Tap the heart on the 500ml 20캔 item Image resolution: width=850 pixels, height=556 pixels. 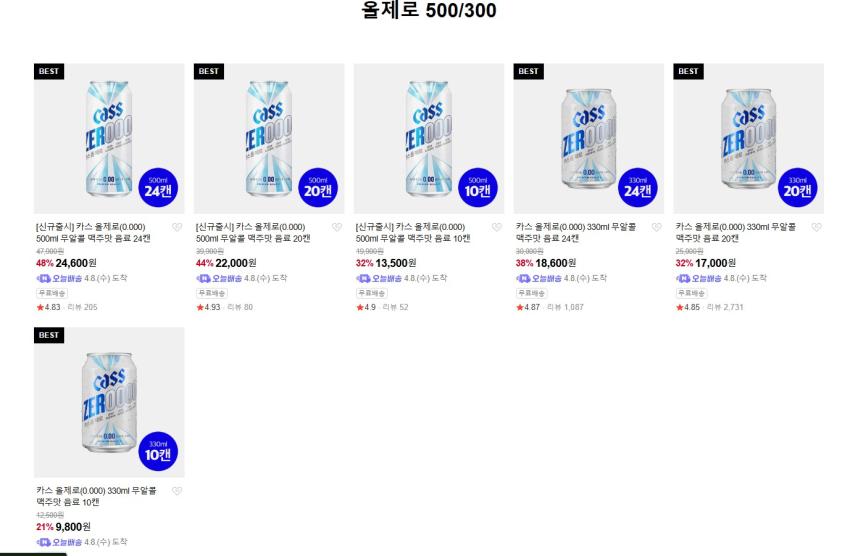[337, 228]
